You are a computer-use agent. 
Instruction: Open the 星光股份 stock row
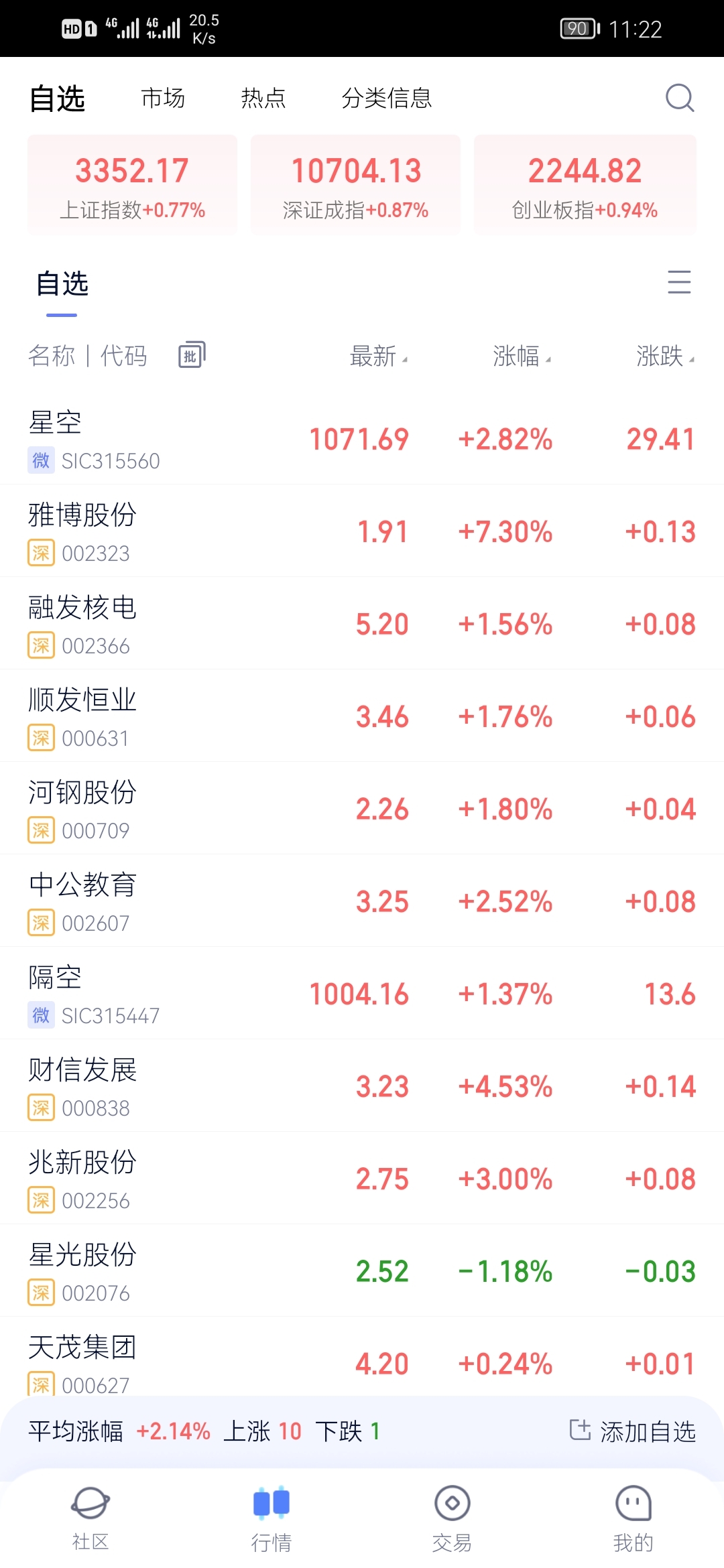(x=362, y=1271)
